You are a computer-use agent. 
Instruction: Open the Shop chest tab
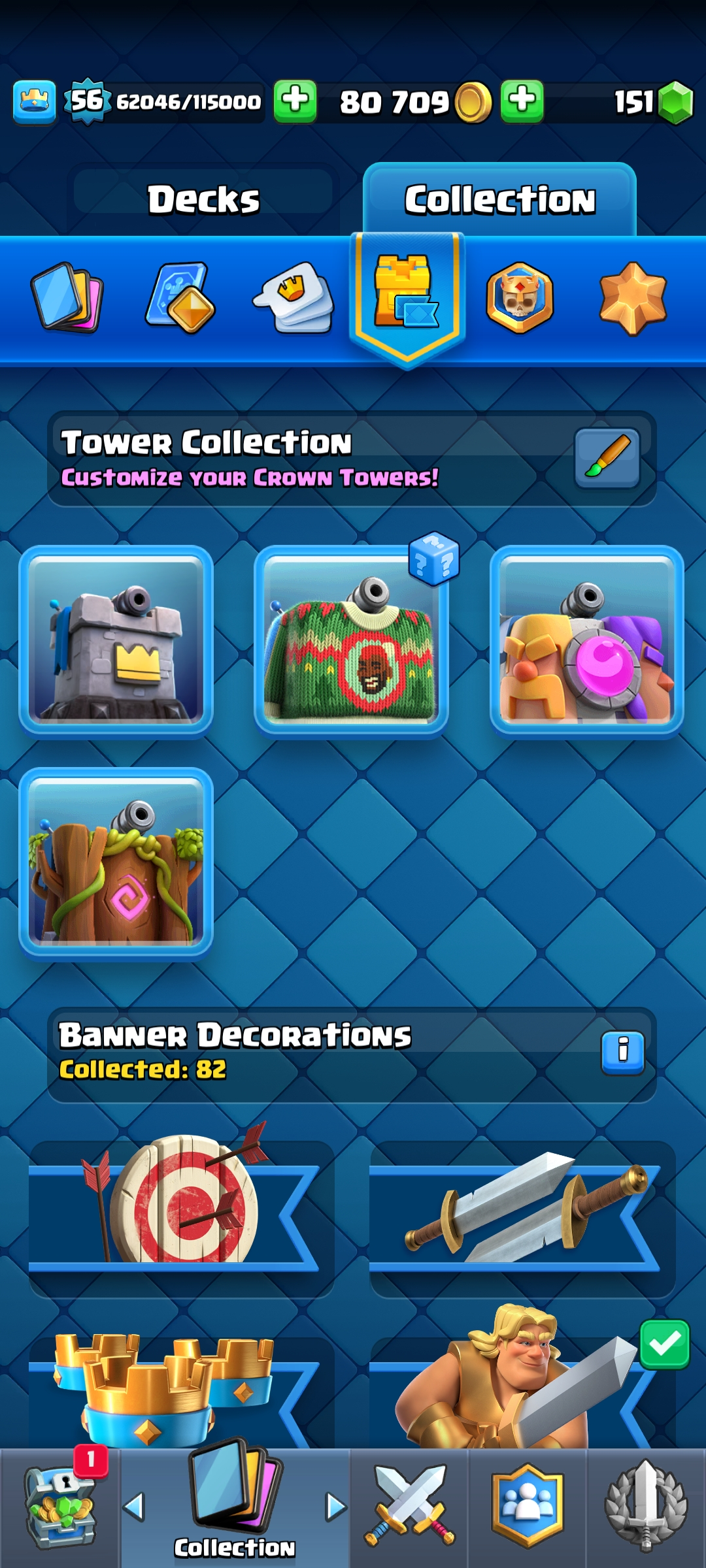point(60,1506)
